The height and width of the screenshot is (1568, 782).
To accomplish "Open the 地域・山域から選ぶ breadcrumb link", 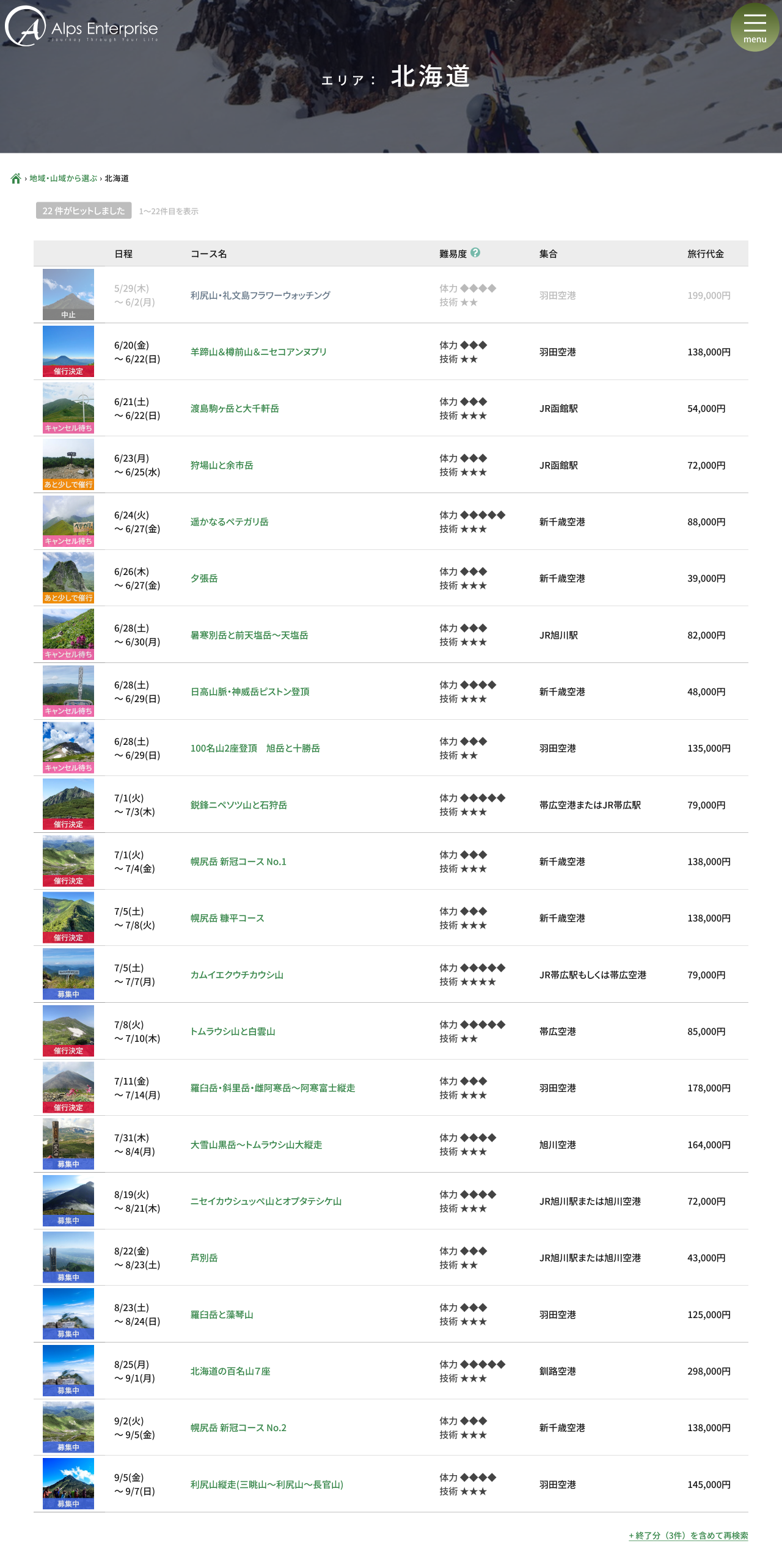I will tap(64, 178).
